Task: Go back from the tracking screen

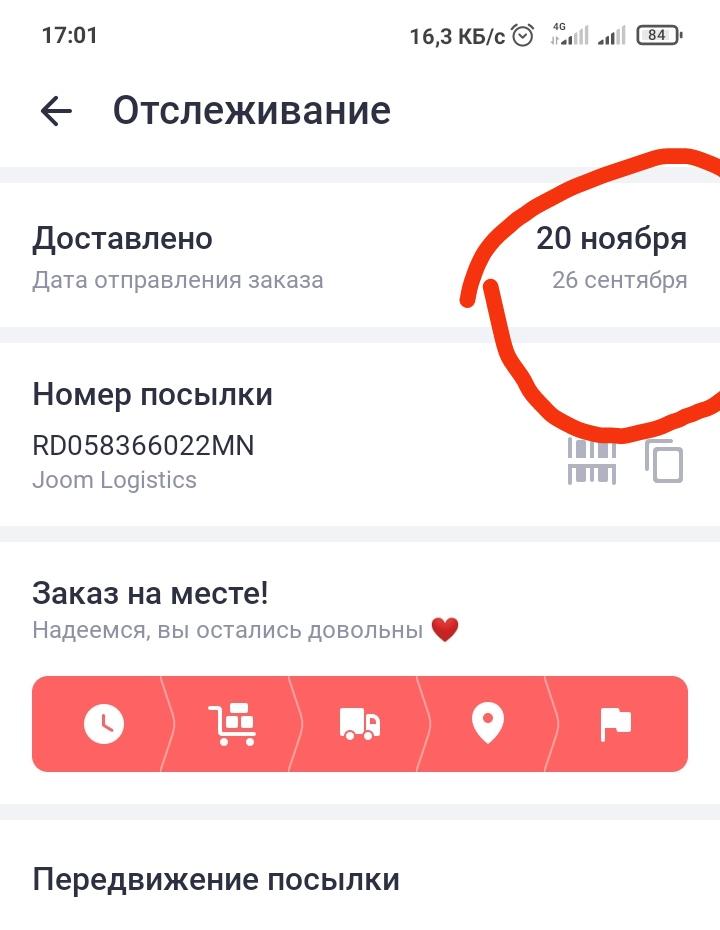Action: click(56, 111)
